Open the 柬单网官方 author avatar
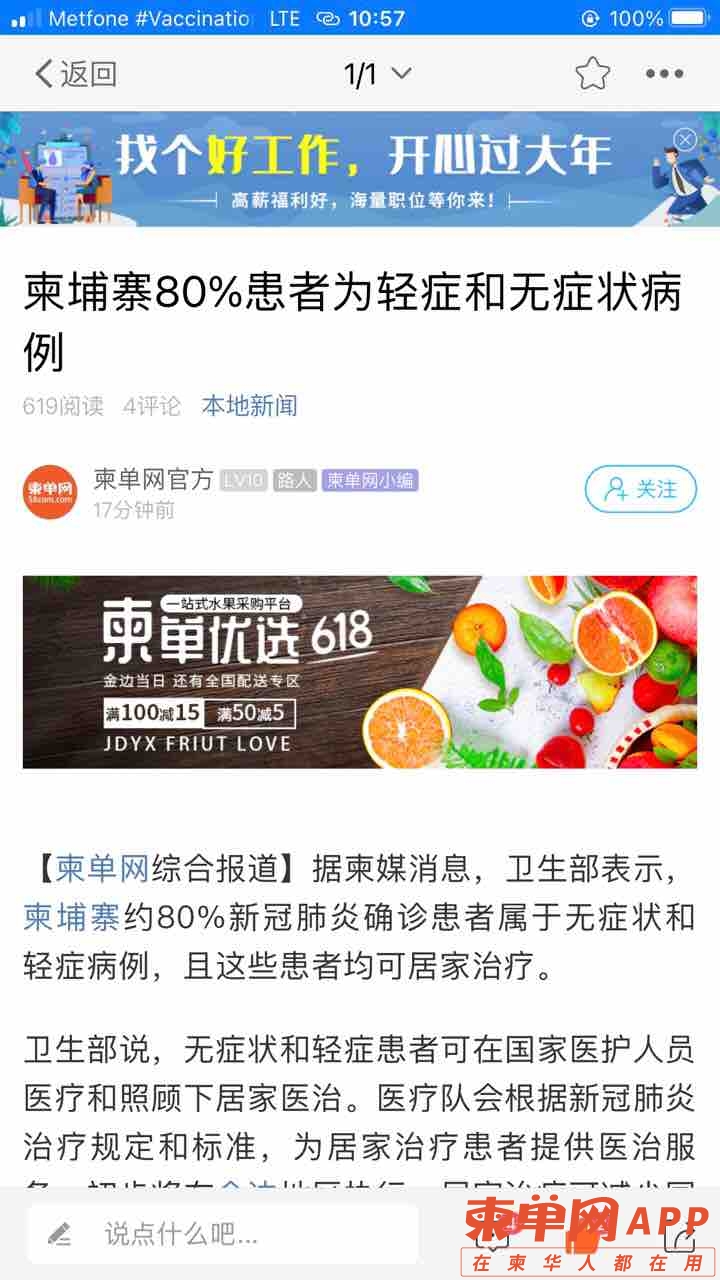The height and width of the screenshot is (1280, 720). (x=50, y=490)
